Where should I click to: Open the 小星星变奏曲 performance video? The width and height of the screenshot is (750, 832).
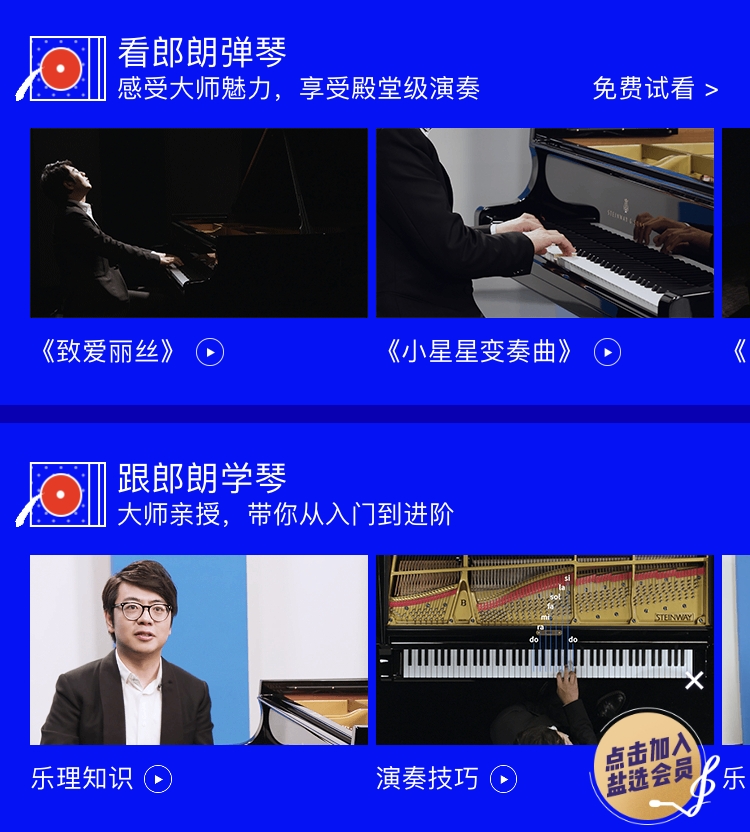(x=544, y=222)
